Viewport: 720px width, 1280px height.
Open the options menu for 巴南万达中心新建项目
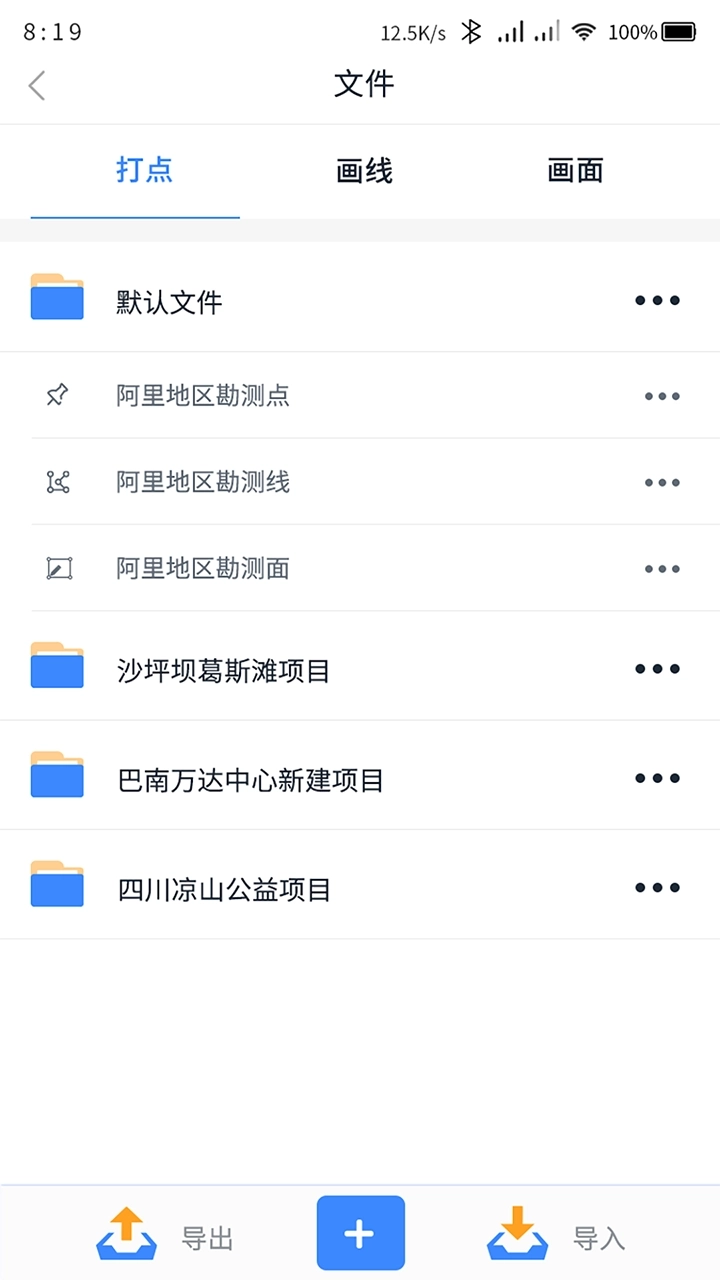657,777
